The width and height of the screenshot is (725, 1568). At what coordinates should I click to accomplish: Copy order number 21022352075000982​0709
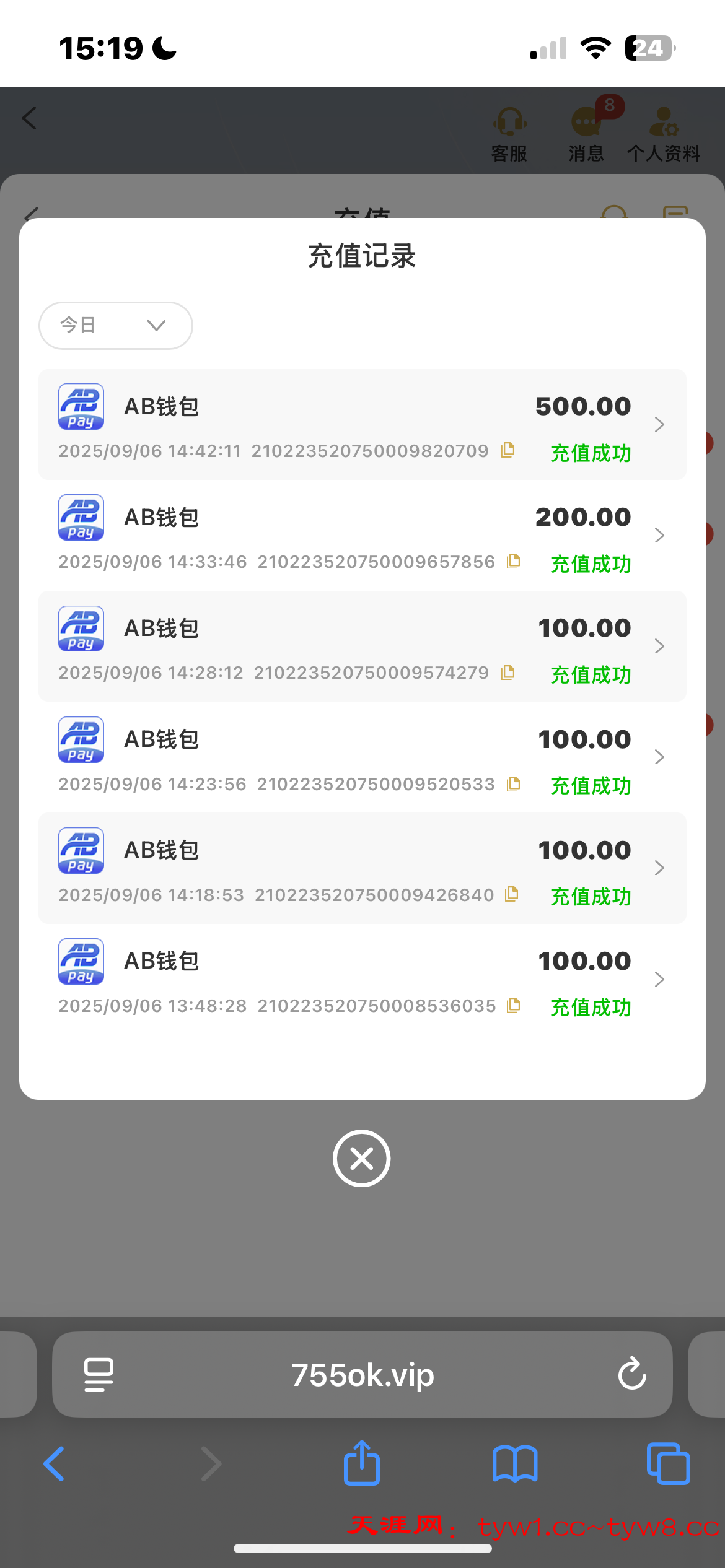tap(508, 450)
